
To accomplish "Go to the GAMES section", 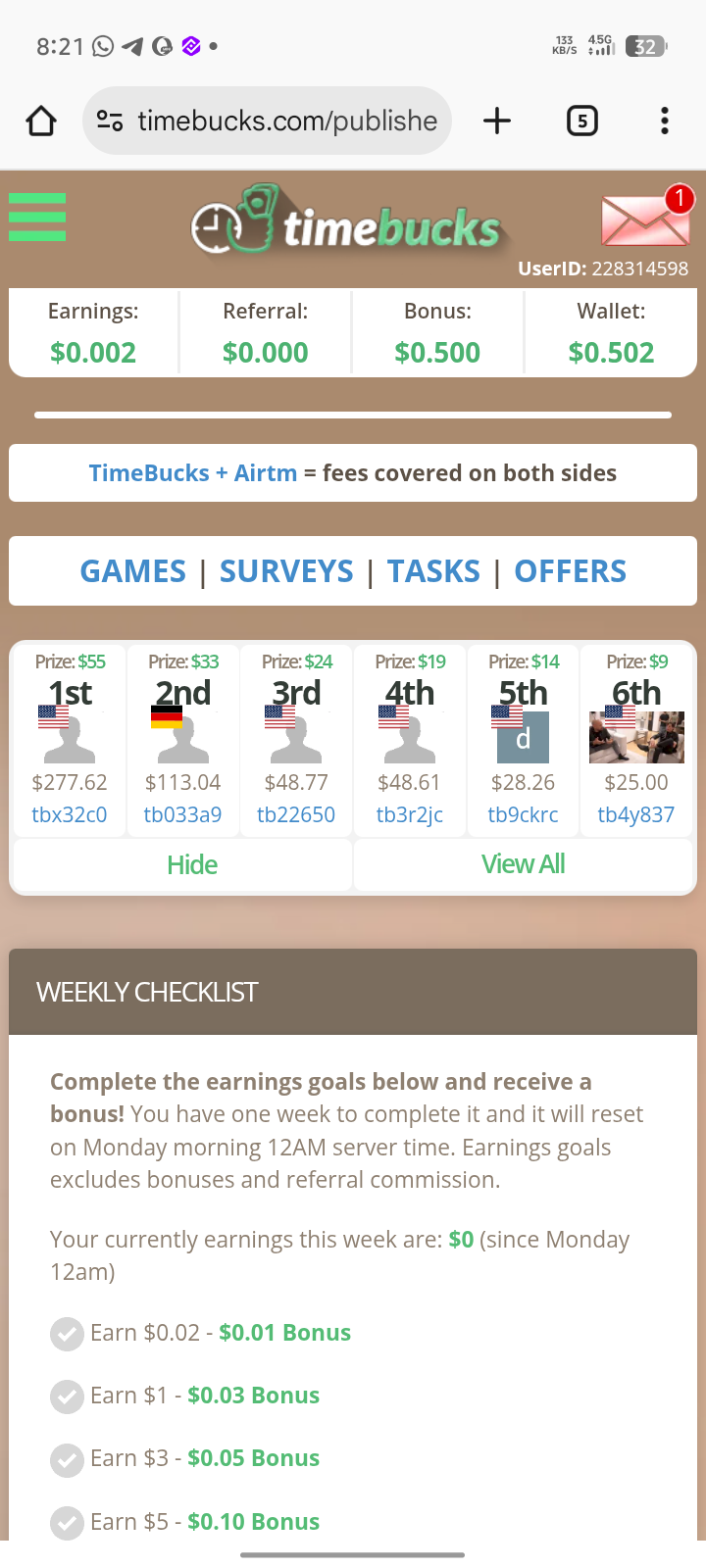I will pos(132,571).
